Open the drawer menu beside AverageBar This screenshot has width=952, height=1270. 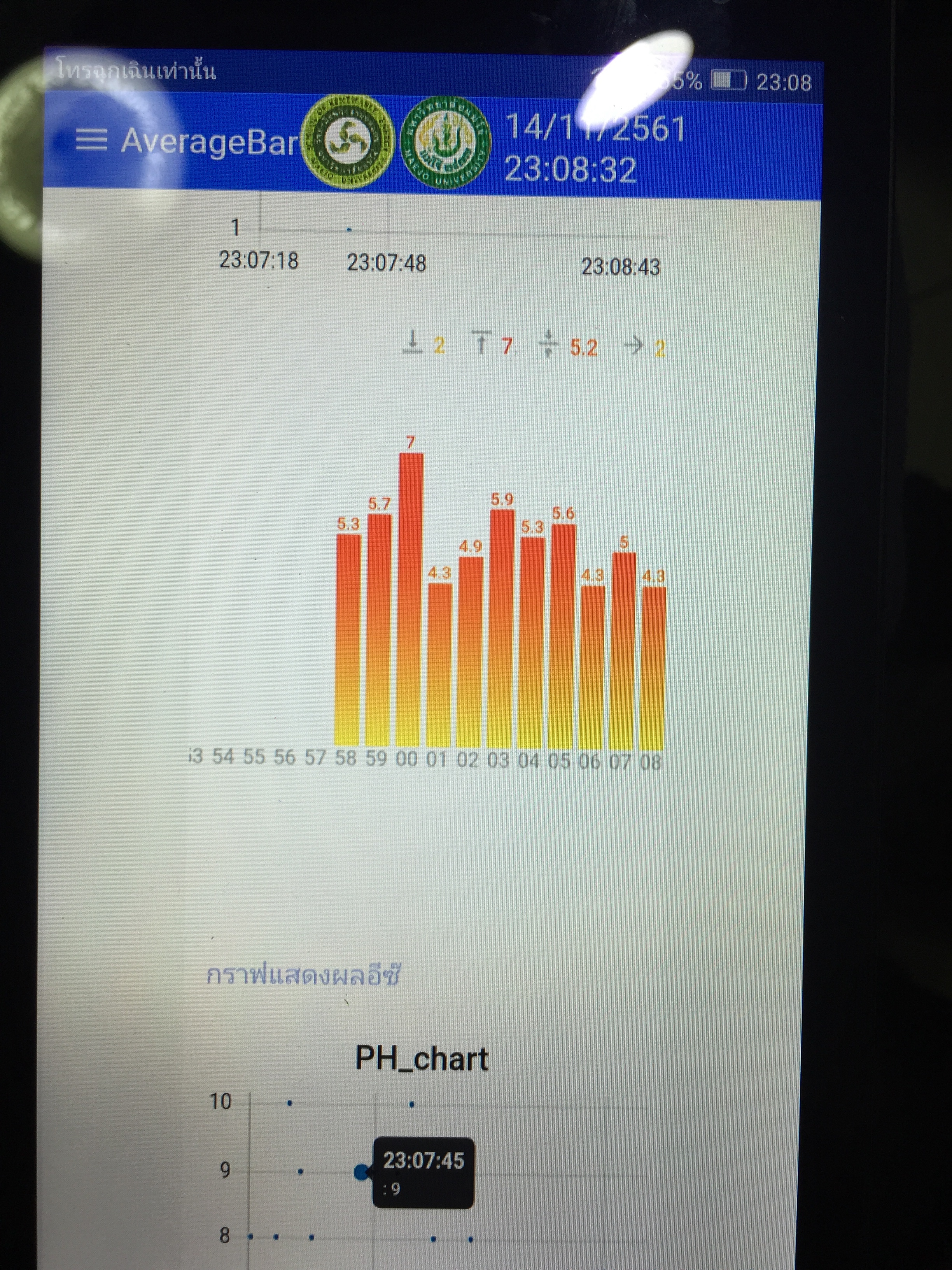point(91,140)
